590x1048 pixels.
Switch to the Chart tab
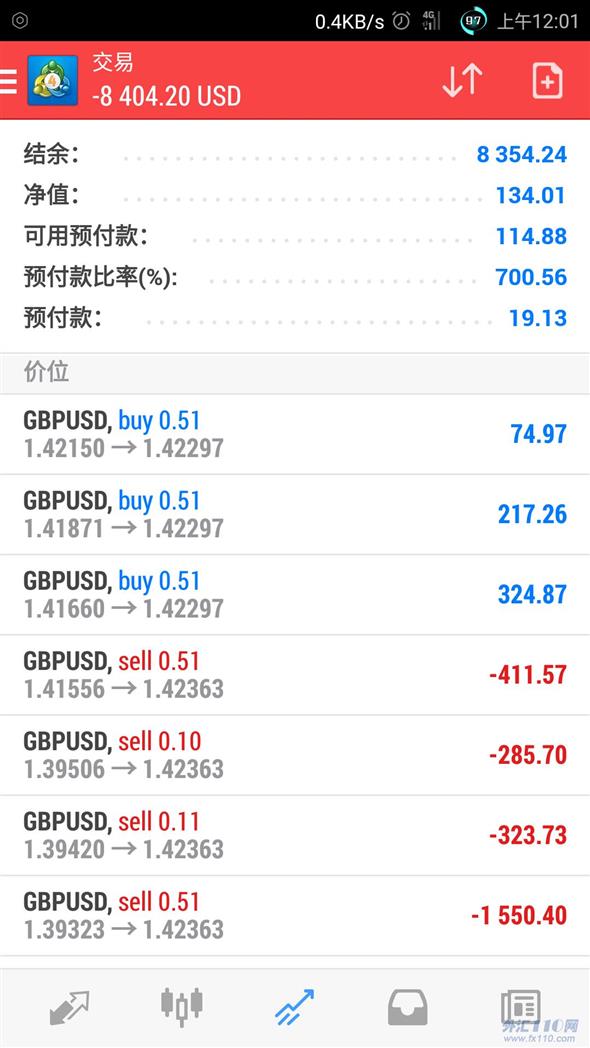pyautogui.click(x=182, y=1006)
